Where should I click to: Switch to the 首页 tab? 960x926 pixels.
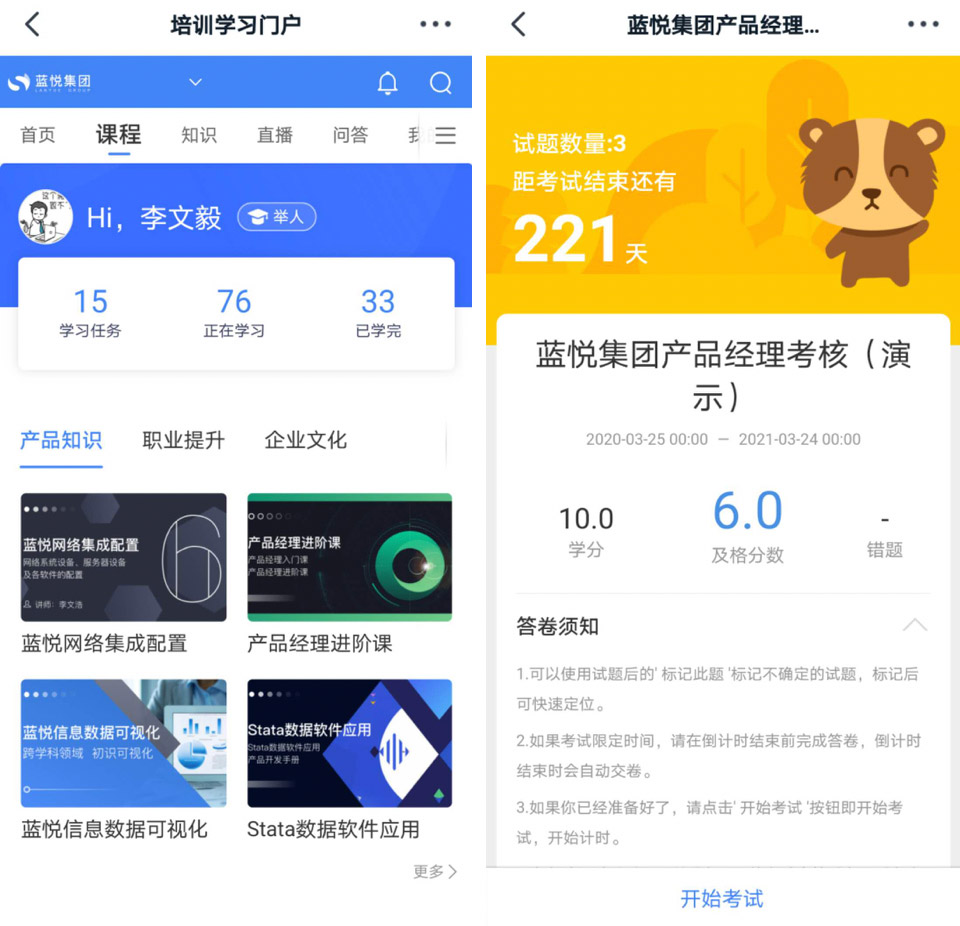(38, 135)
